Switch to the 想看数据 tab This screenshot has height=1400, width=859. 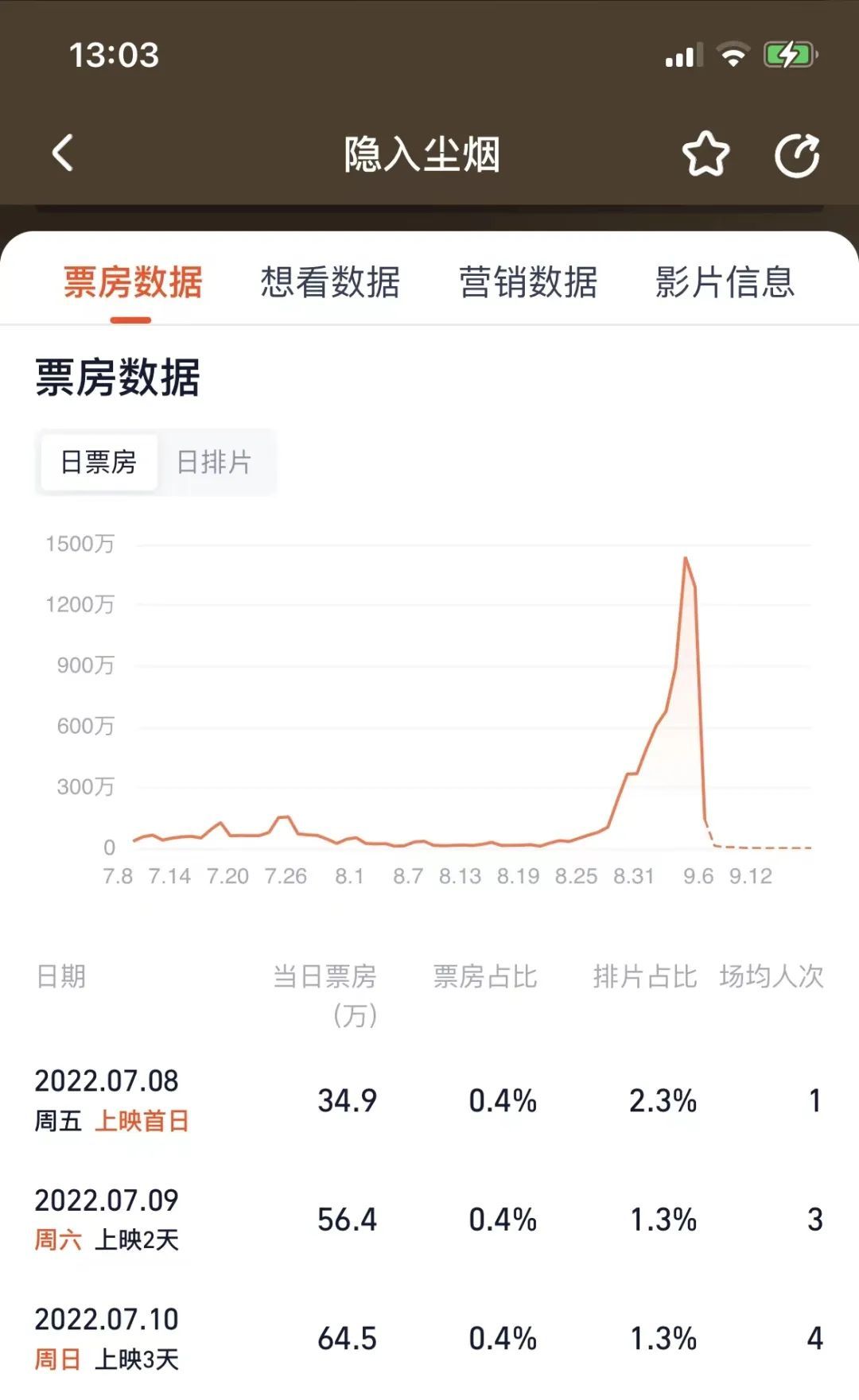[x=330, y=282]
